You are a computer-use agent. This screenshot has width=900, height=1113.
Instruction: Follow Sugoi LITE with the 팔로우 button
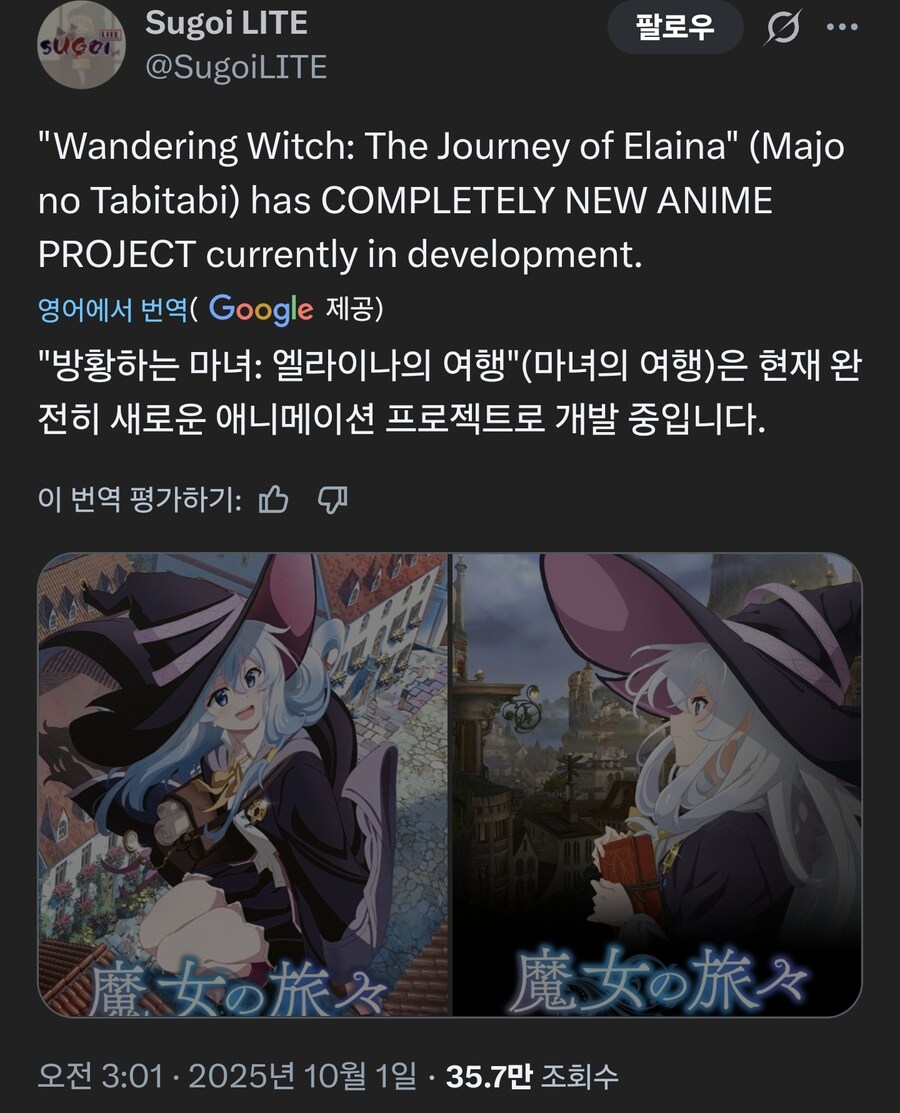[x=676, y=27]
